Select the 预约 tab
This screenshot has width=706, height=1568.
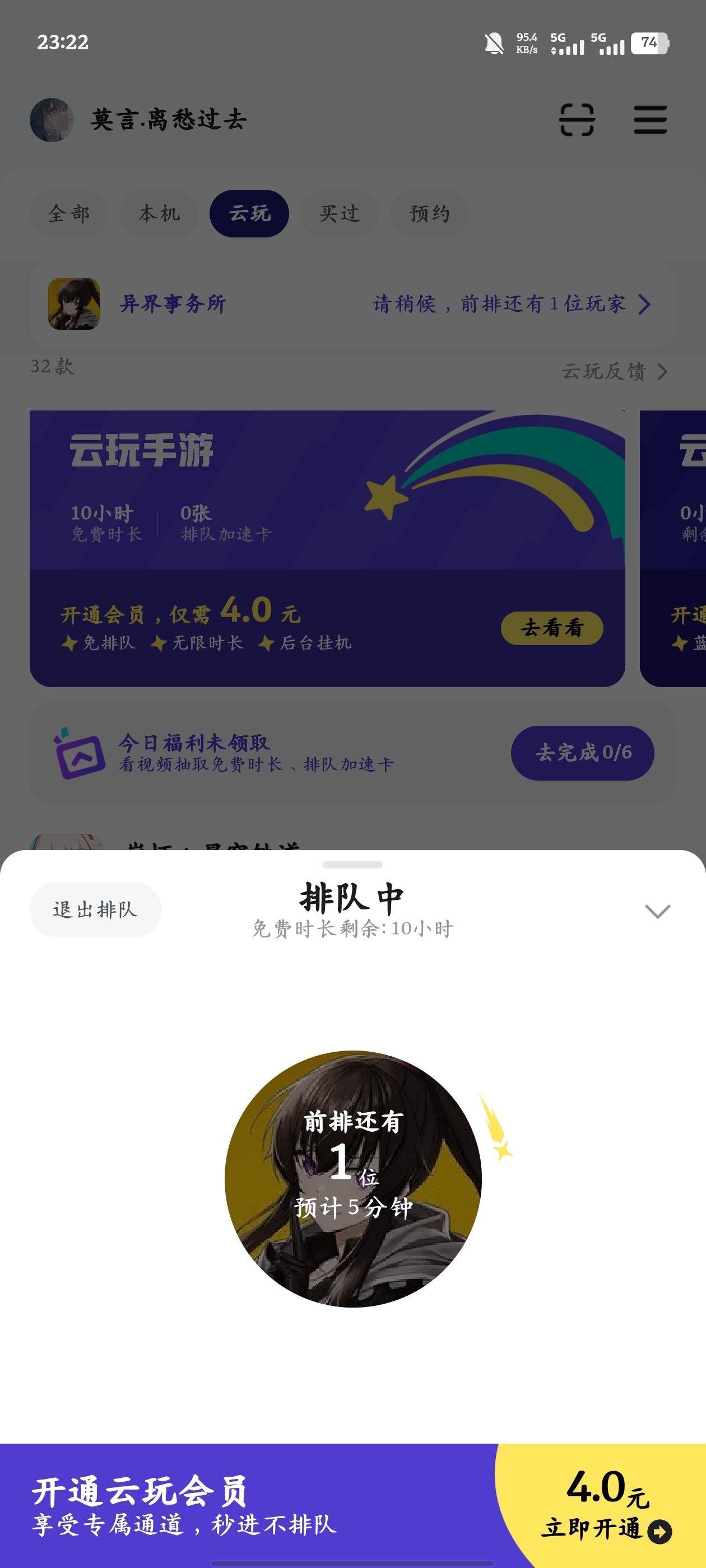point(430,213)
